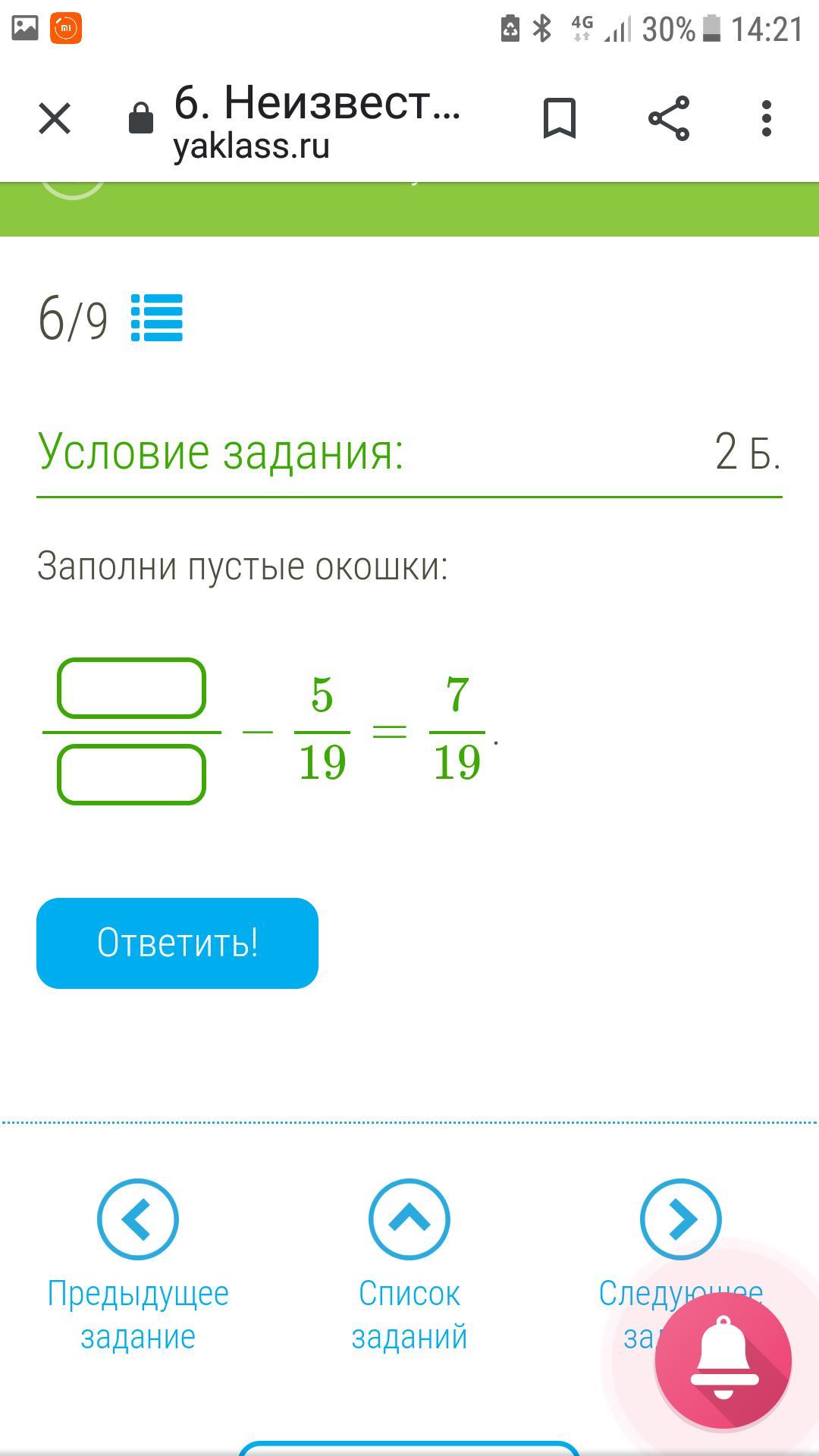Close the browser tab with X
This screenshot has height=1456, width=819.
55,119
